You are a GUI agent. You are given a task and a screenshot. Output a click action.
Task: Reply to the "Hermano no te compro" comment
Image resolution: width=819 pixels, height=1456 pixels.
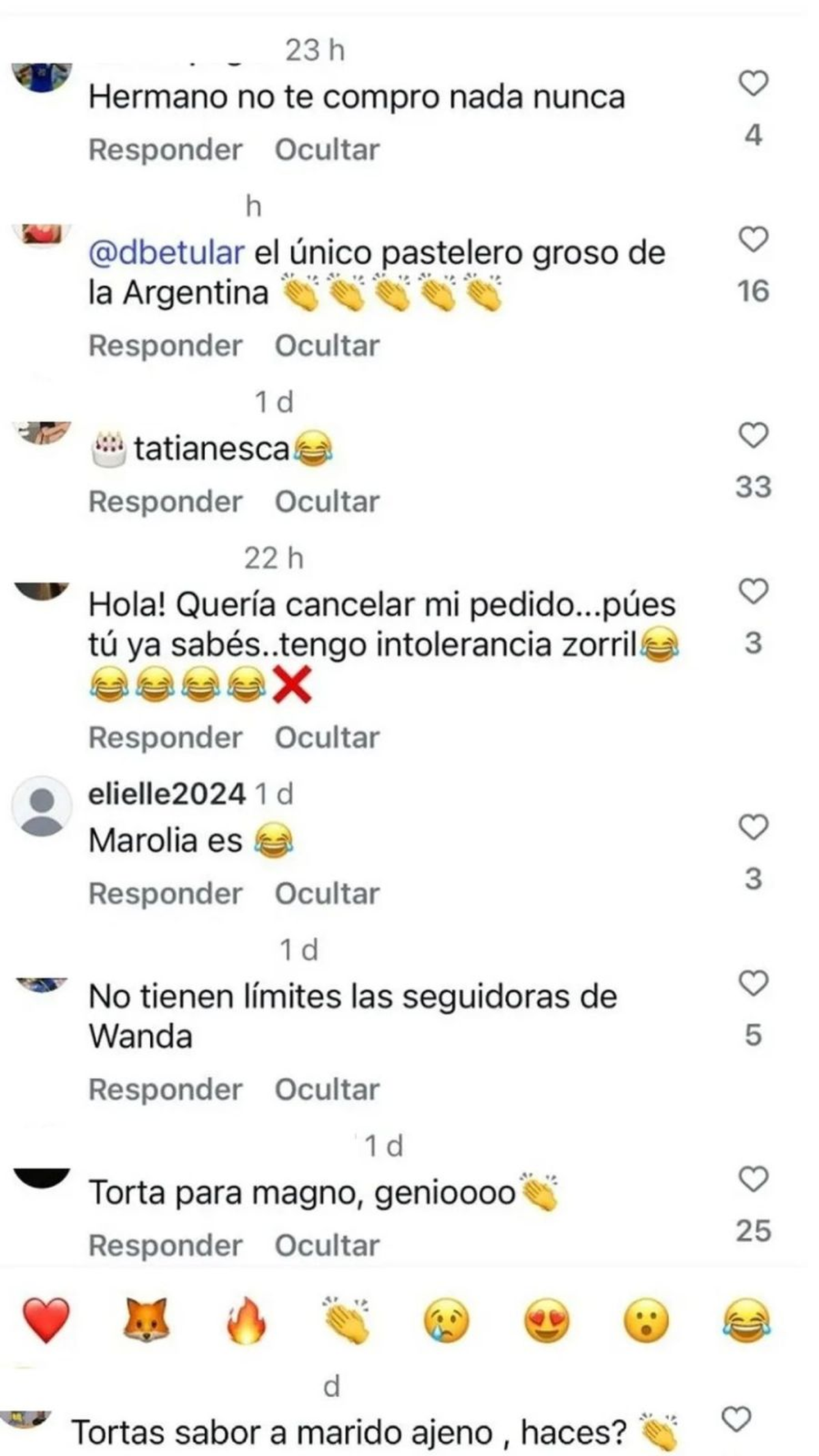point(165,150)
